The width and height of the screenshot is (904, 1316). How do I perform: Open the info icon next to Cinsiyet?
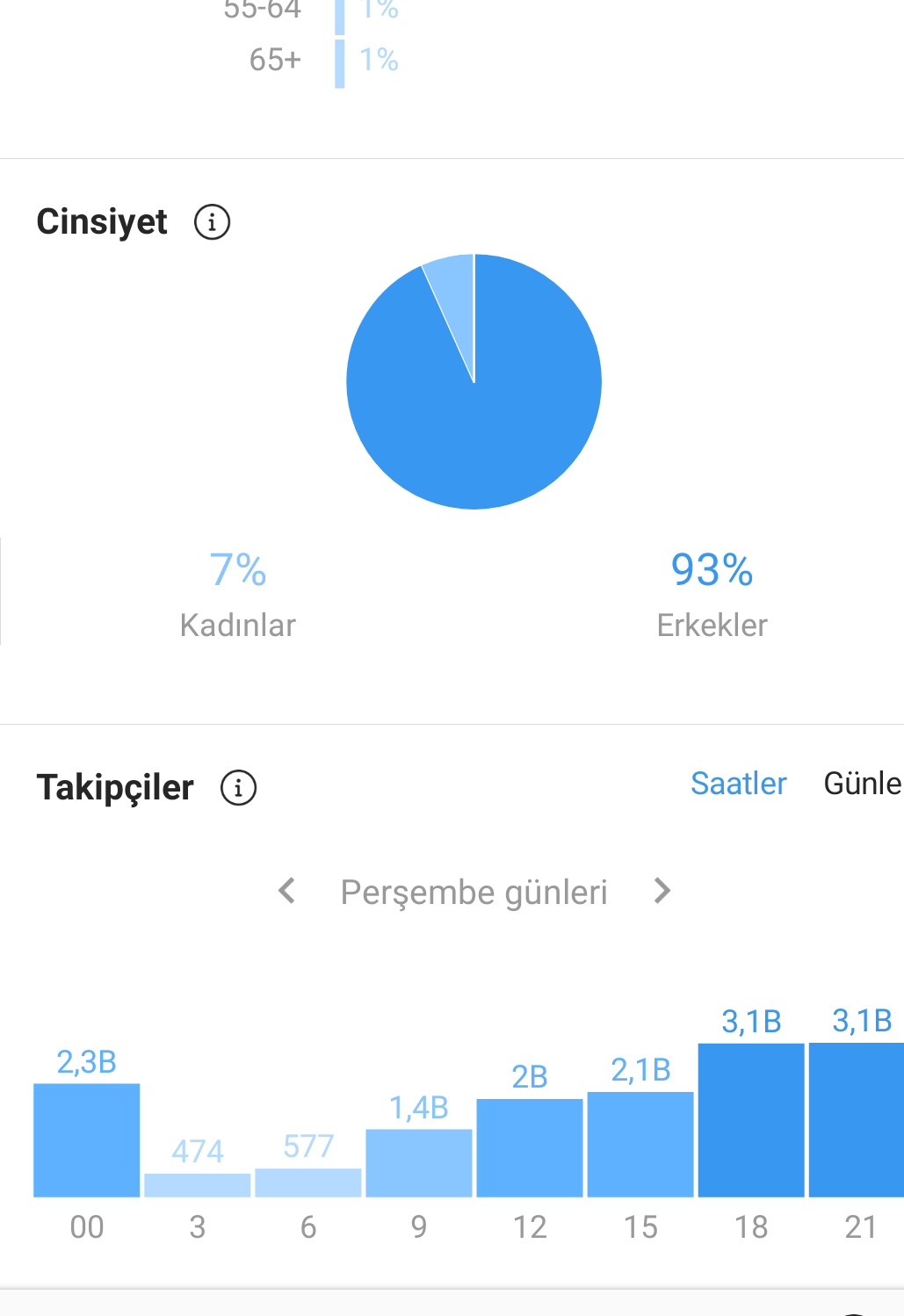coord(212,222)
